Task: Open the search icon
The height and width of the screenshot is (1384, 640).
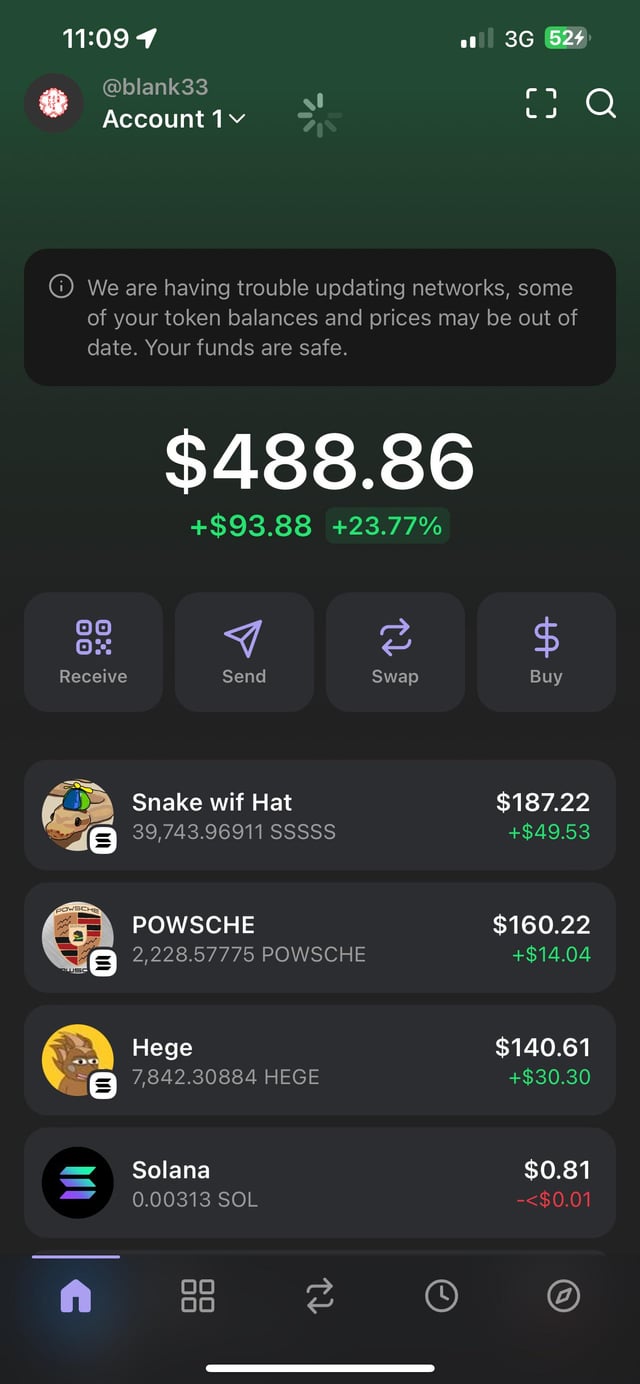Action: [x=600, y=103]
